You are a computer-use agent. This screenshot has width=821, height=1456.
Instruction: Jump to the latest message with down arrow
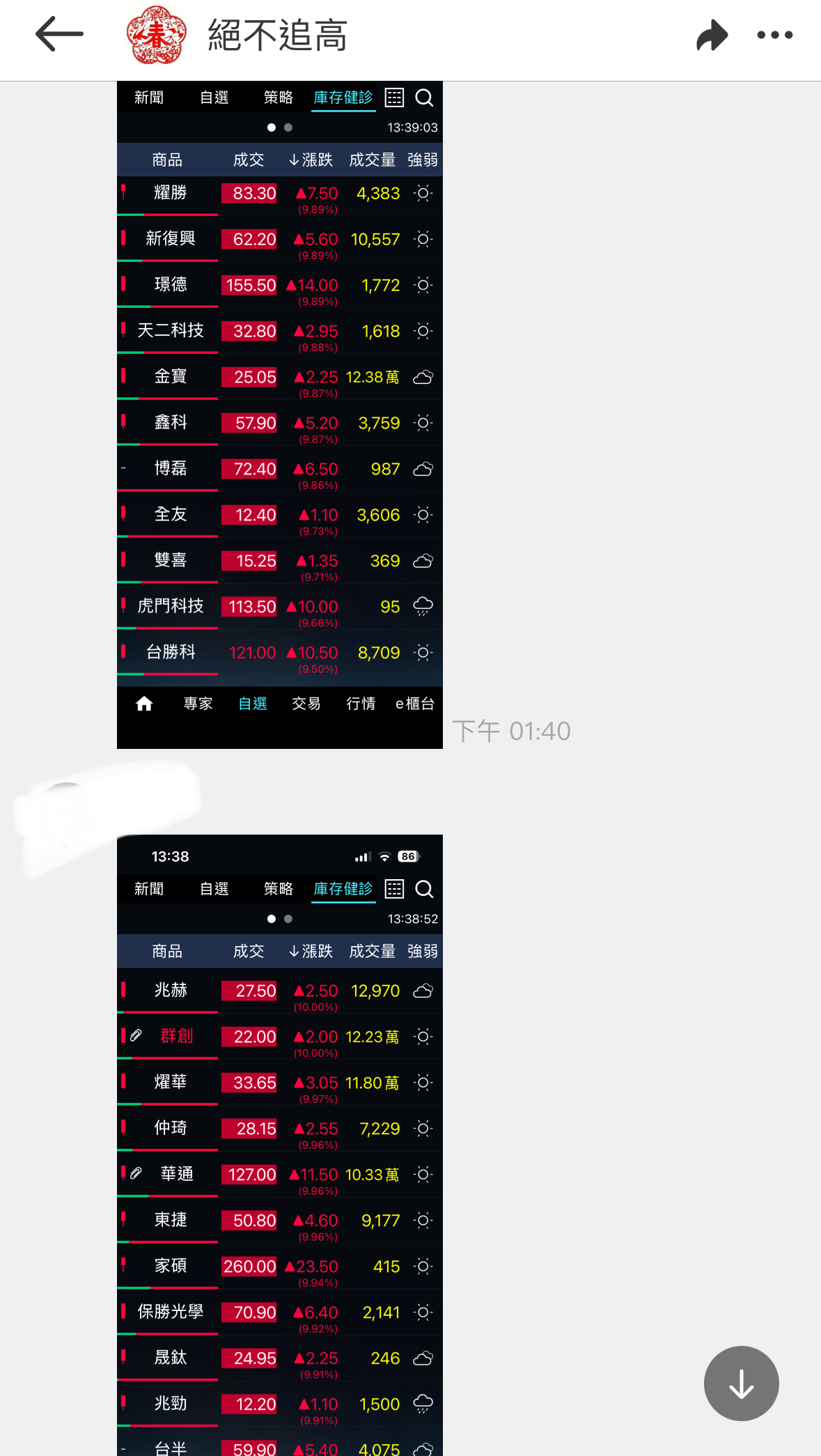point(741,1383)
